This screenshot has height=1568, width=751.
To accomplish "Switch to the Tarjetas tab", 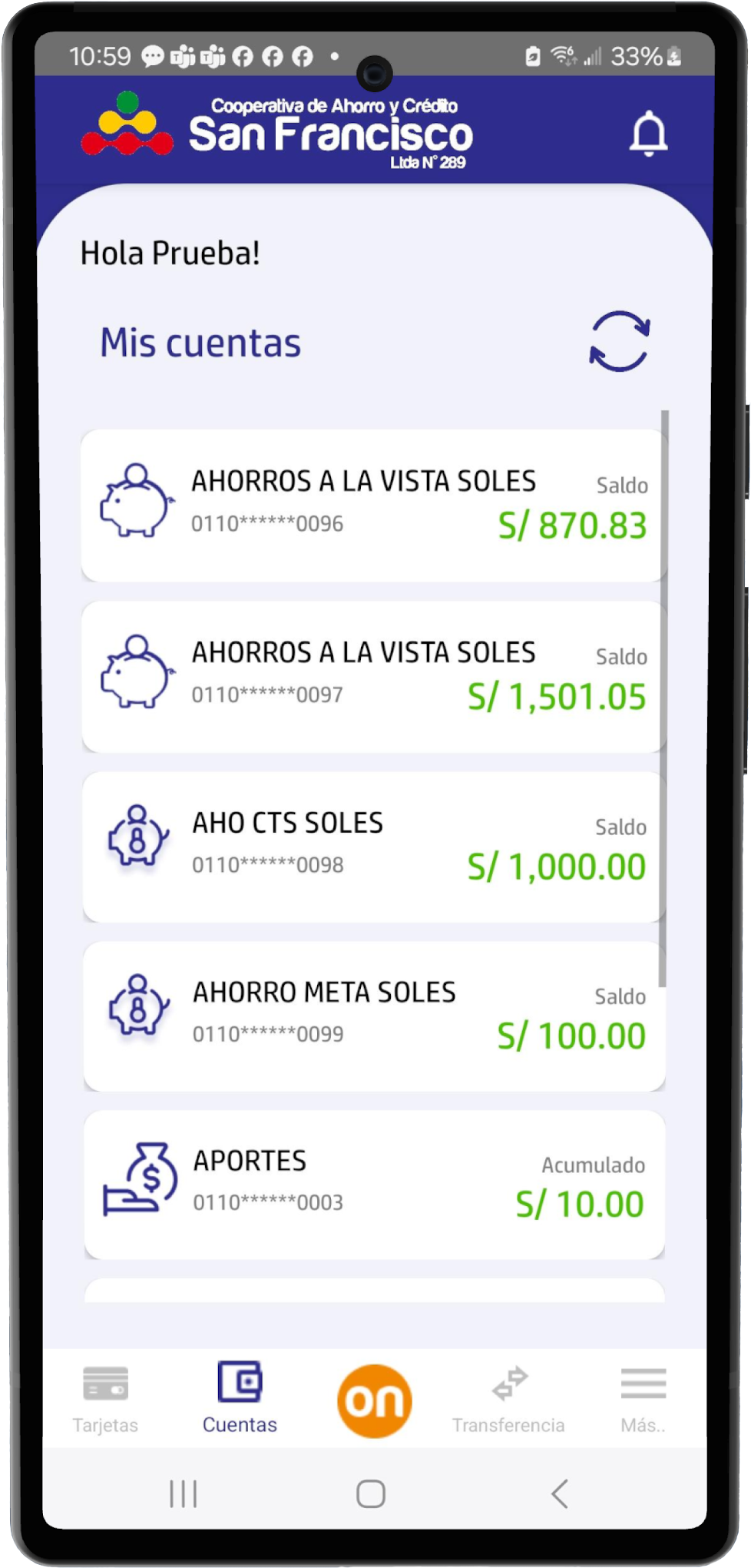I will [x=105, y=1400].
